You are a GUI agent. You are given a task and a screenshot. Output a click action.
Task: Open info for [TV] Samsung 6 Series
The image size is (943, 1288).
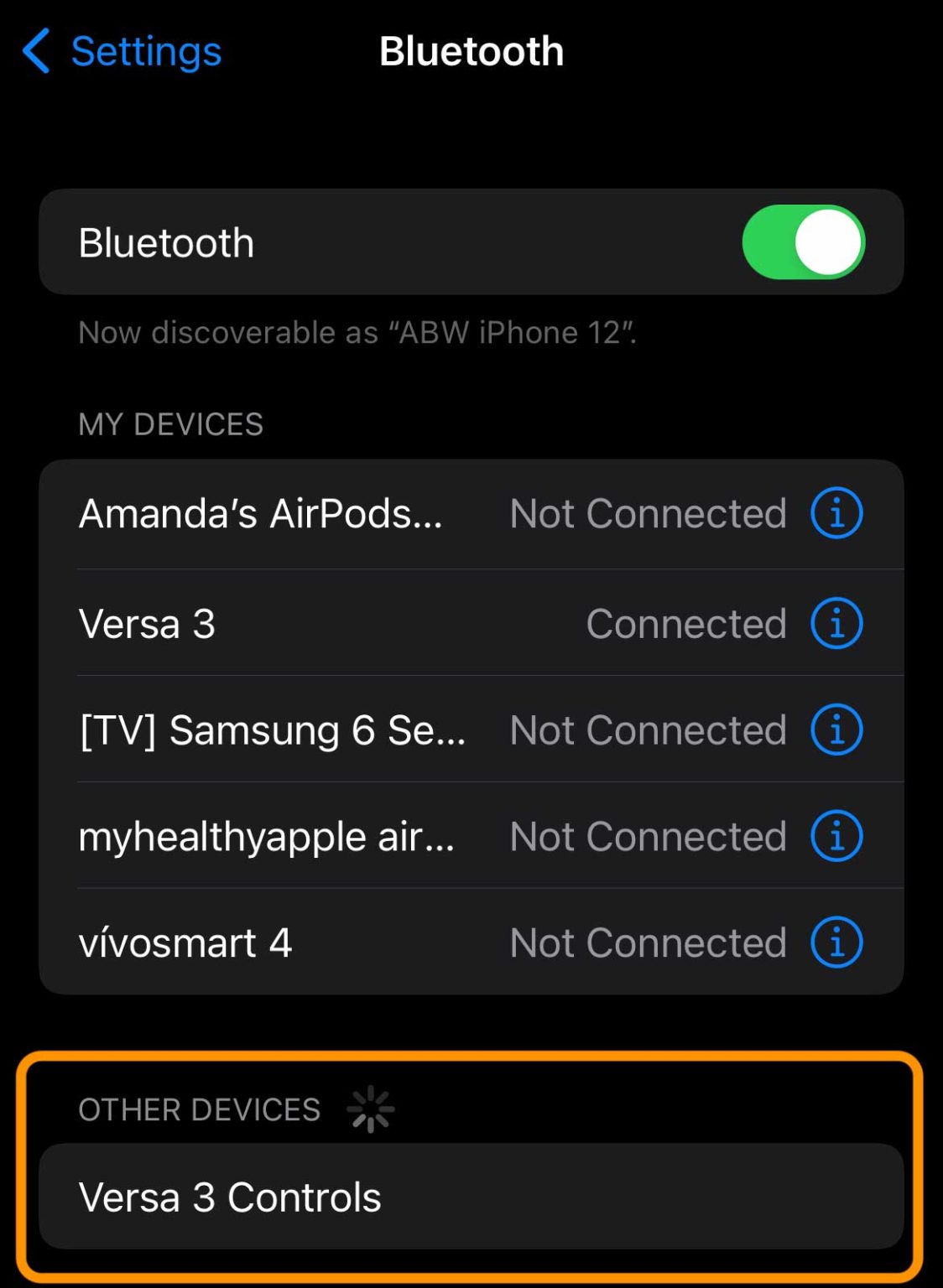point(836,730)
